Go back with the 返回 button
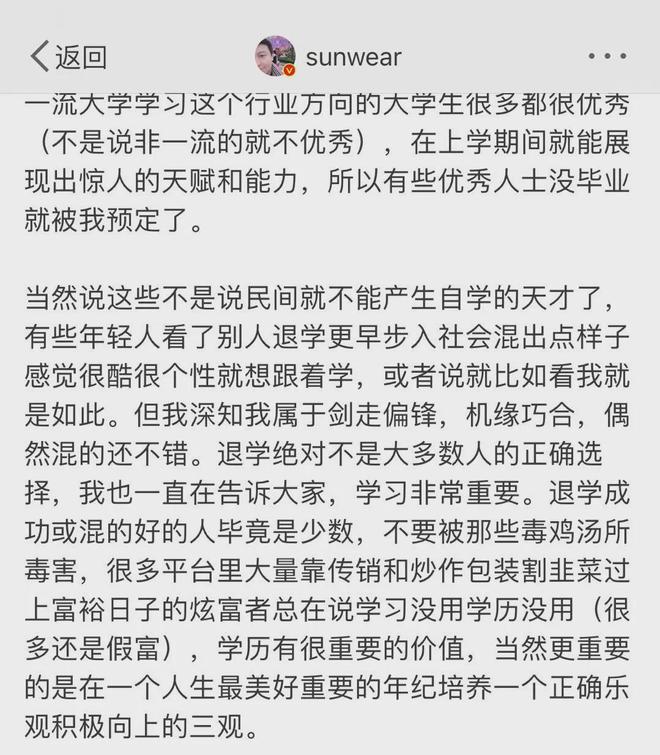 pyautogui.click(x=67, y=57)
